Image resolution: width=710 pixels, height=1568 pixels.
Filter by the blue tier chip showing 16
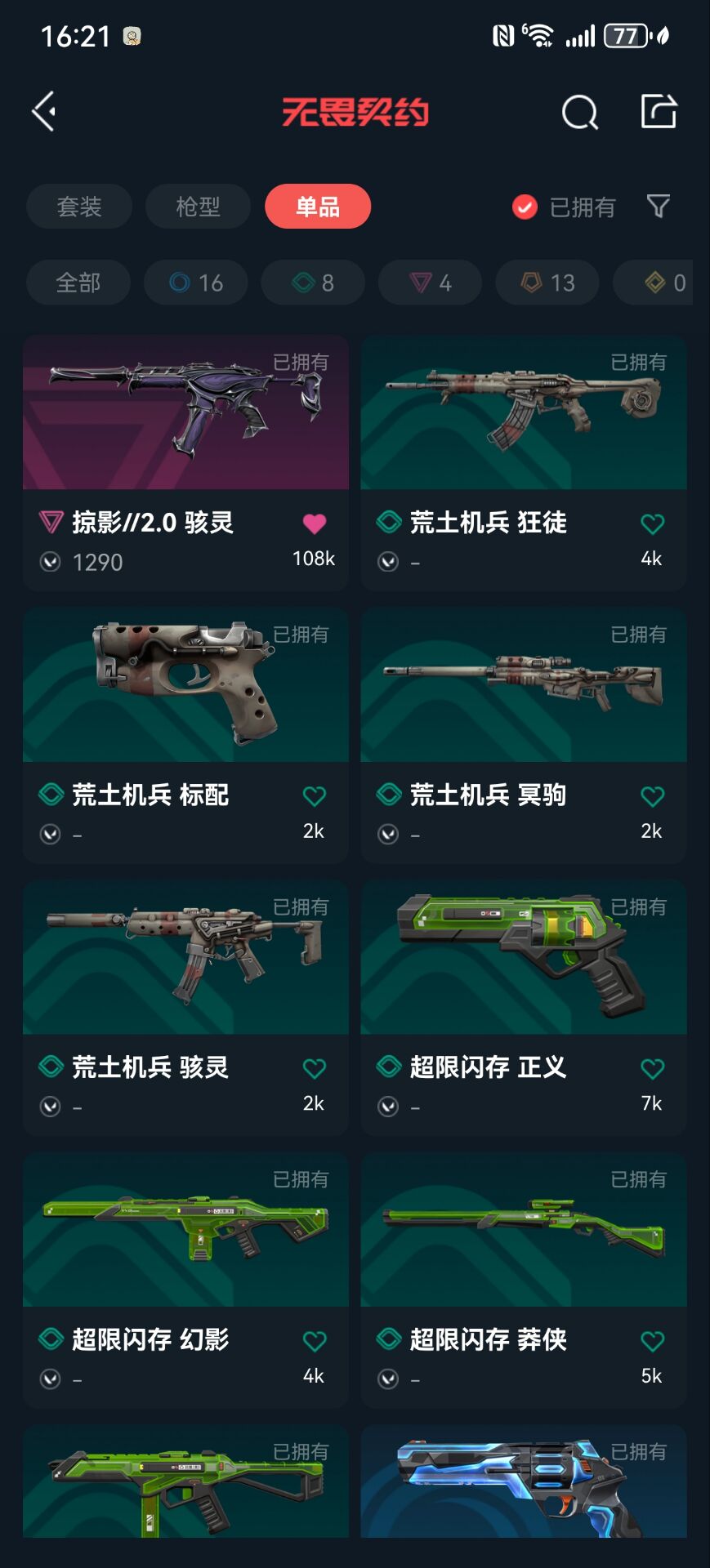196,283
